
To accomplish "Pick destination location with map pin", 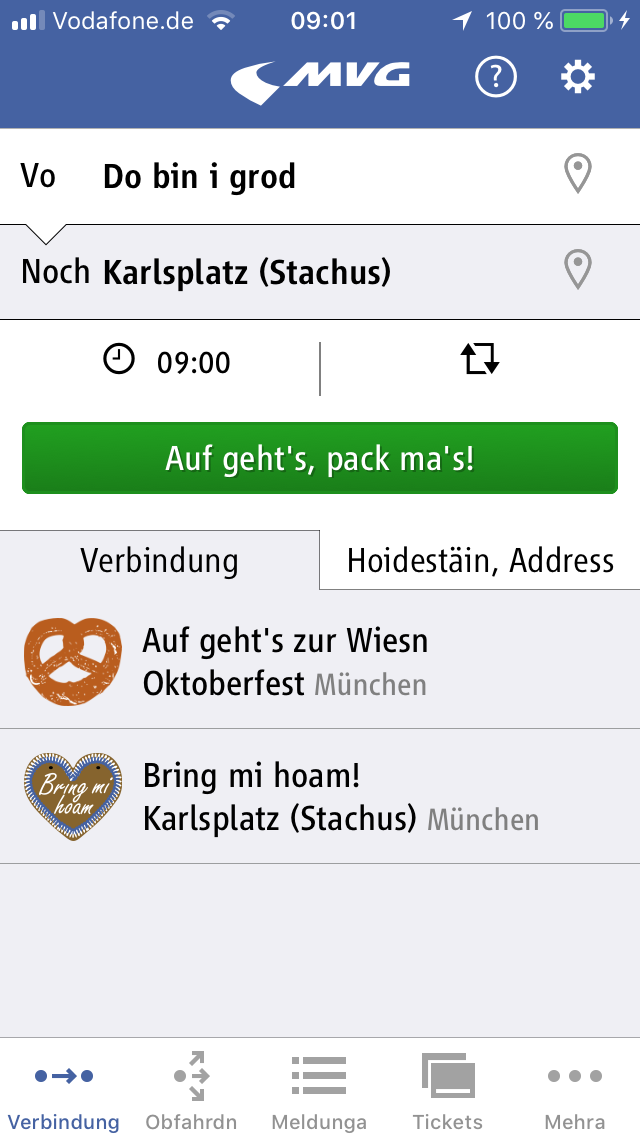I will [x=578, y=270].
